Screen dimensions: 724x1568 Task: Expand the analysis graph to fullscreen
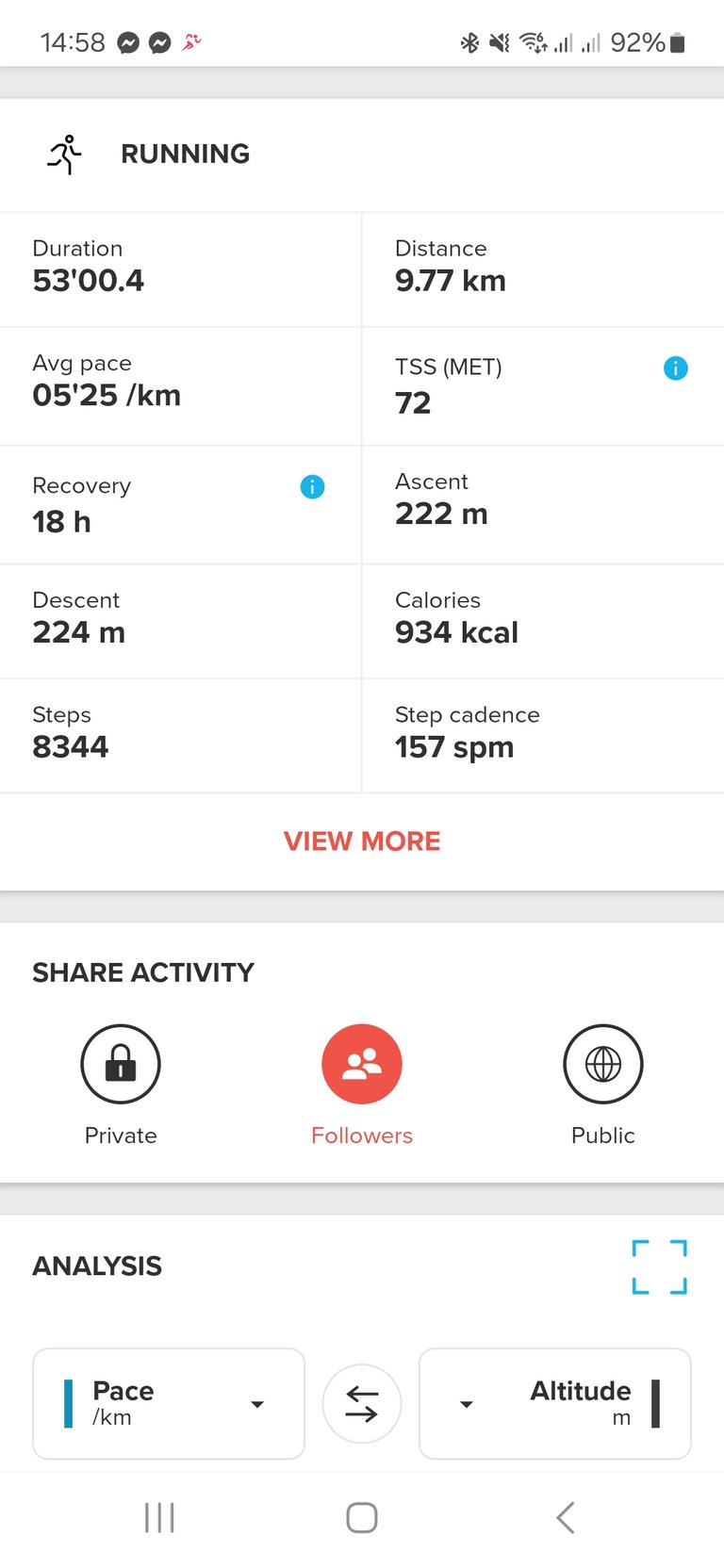coord(660,1266)
